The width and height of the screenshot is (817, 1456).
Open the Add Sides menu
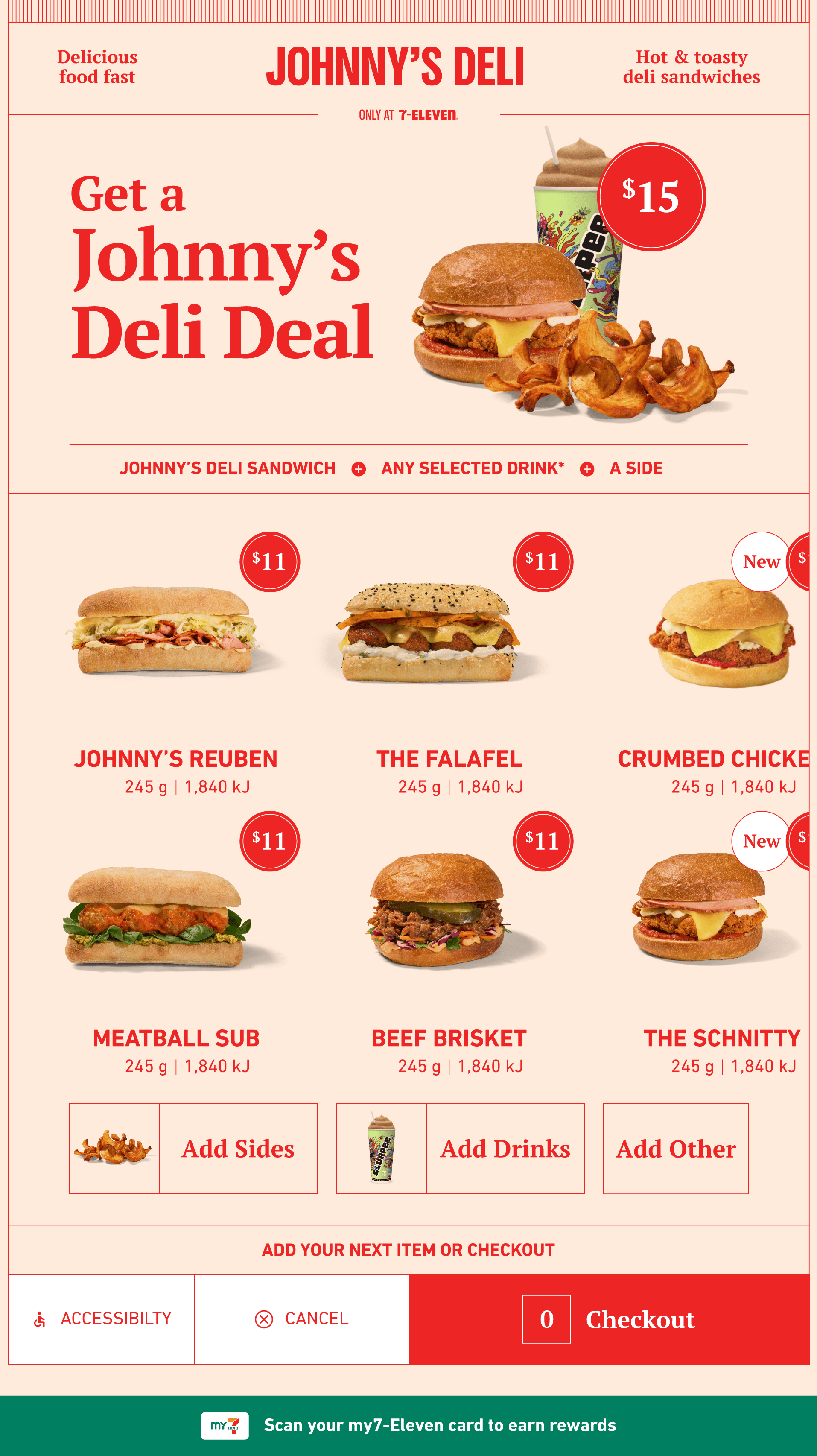click(x=193, y=1148)
